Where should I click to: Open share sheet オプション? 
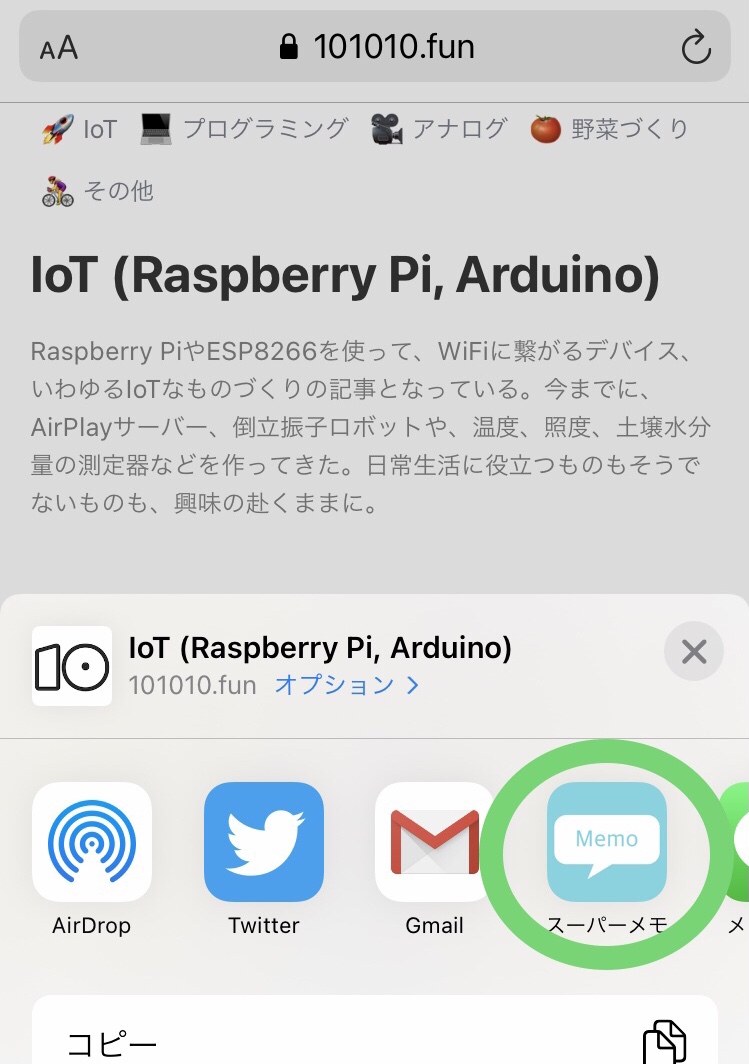pyautogui.click(x=346, y=685)
